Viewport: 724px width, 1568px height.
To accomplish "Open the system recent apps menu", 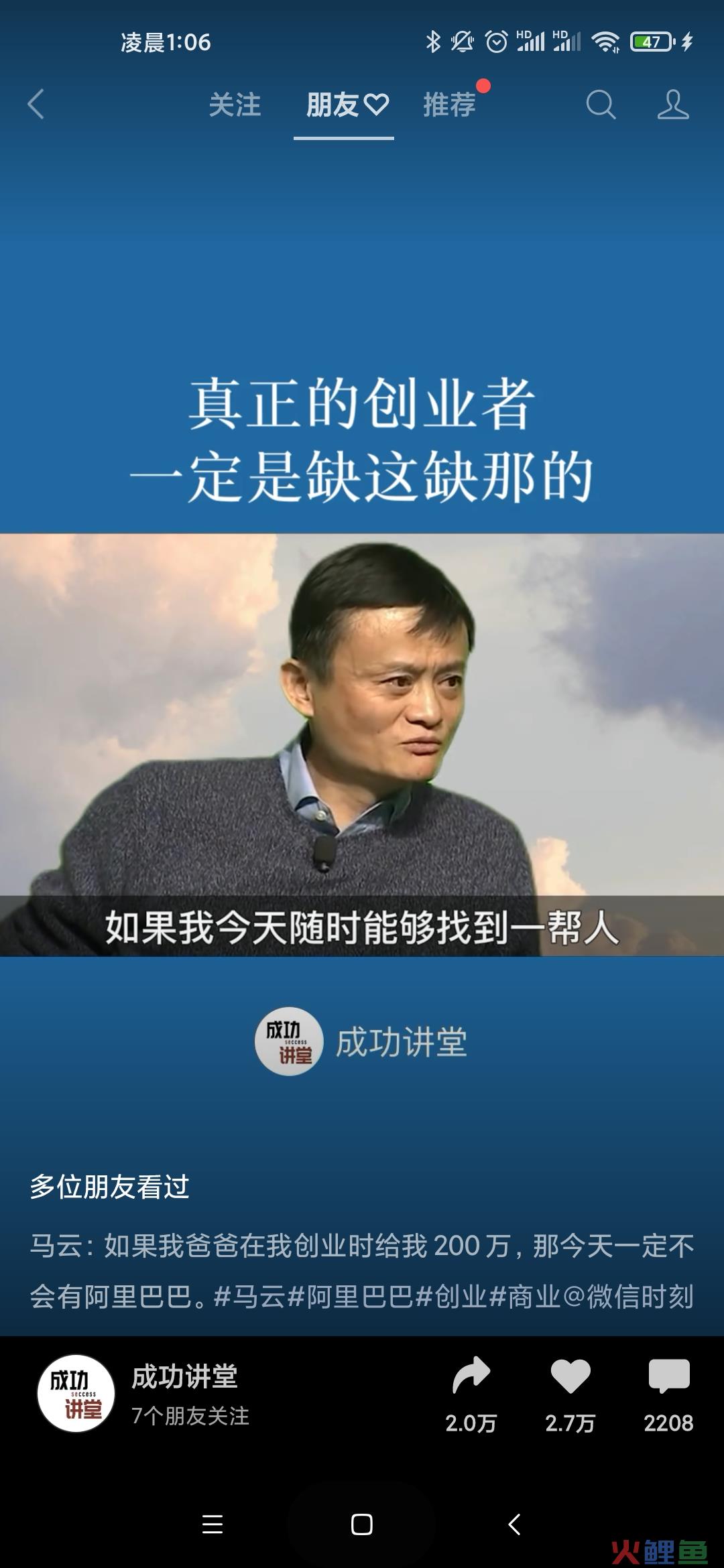I will [213, 1524].
